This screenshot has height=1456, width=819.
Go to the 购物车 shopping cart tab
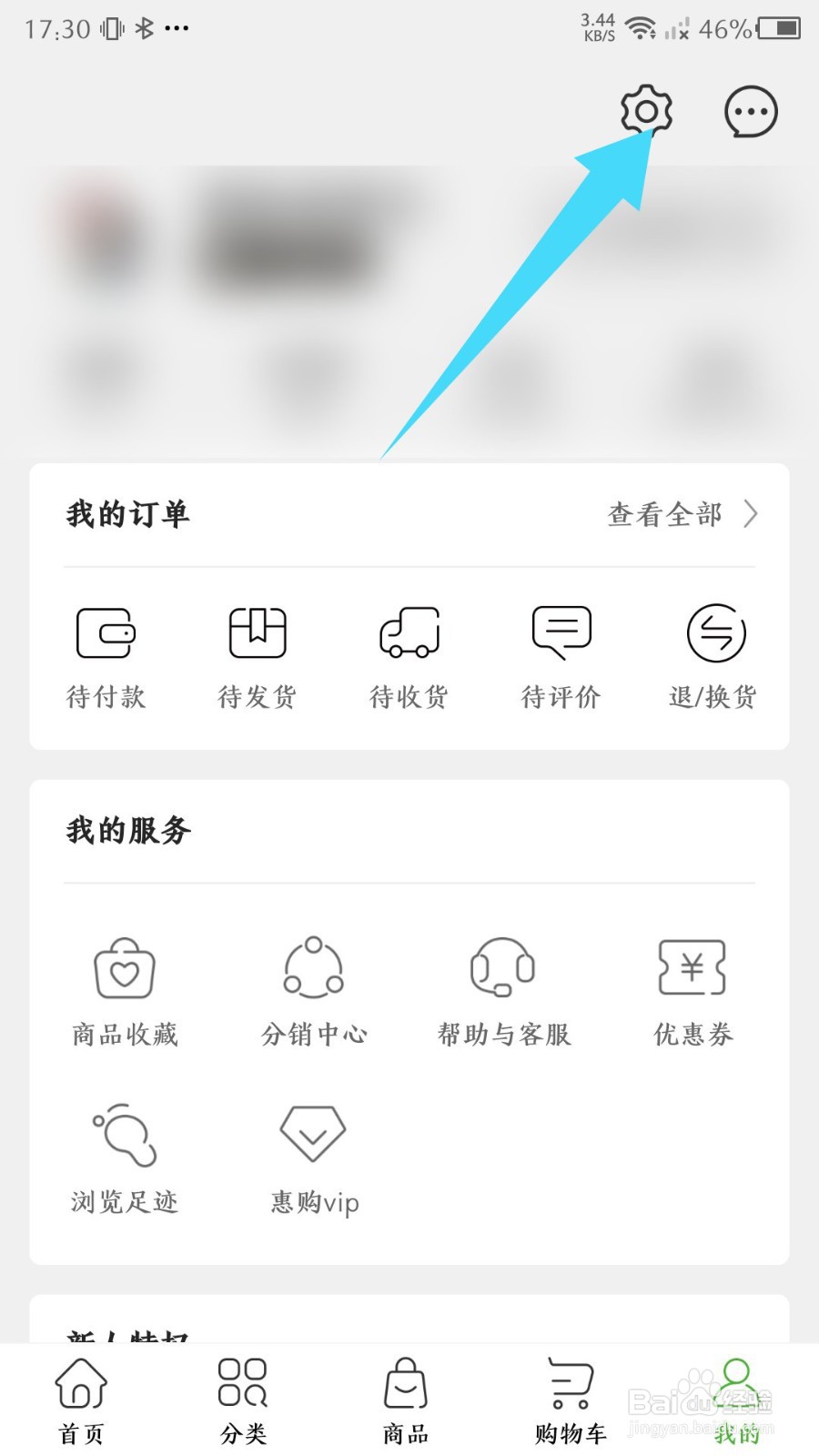(x=571, y=1401)
